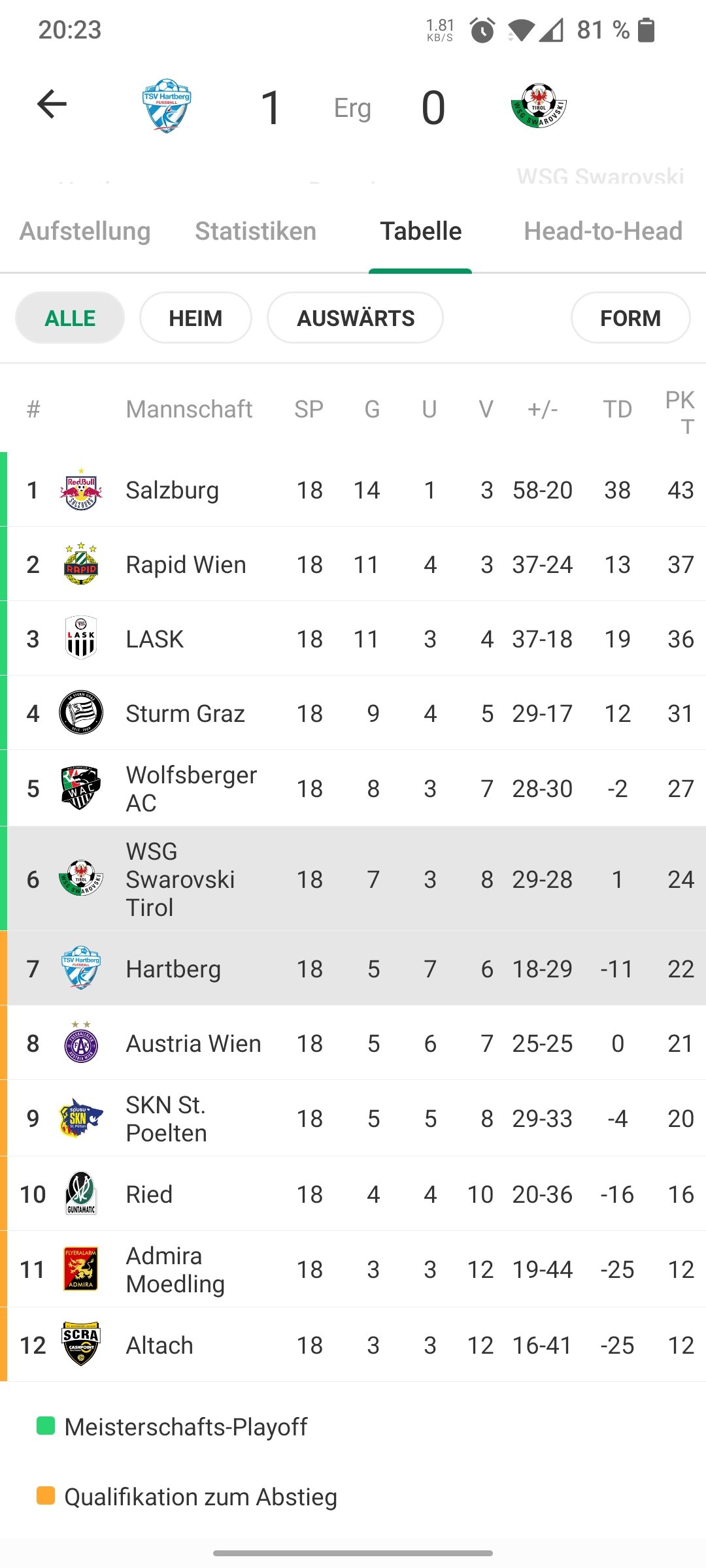Open the Salzburg team row
The height and width of the screenshot is (1568, 706).
click(x=353, y=490)
